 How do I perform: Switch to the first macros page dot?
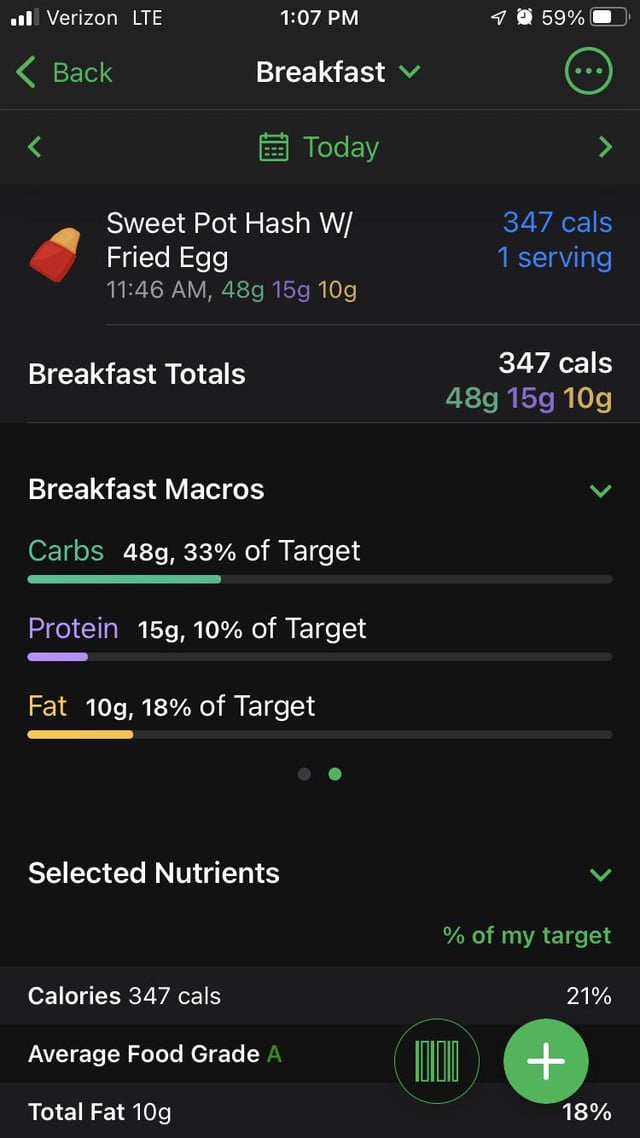[x=305, y=774]
